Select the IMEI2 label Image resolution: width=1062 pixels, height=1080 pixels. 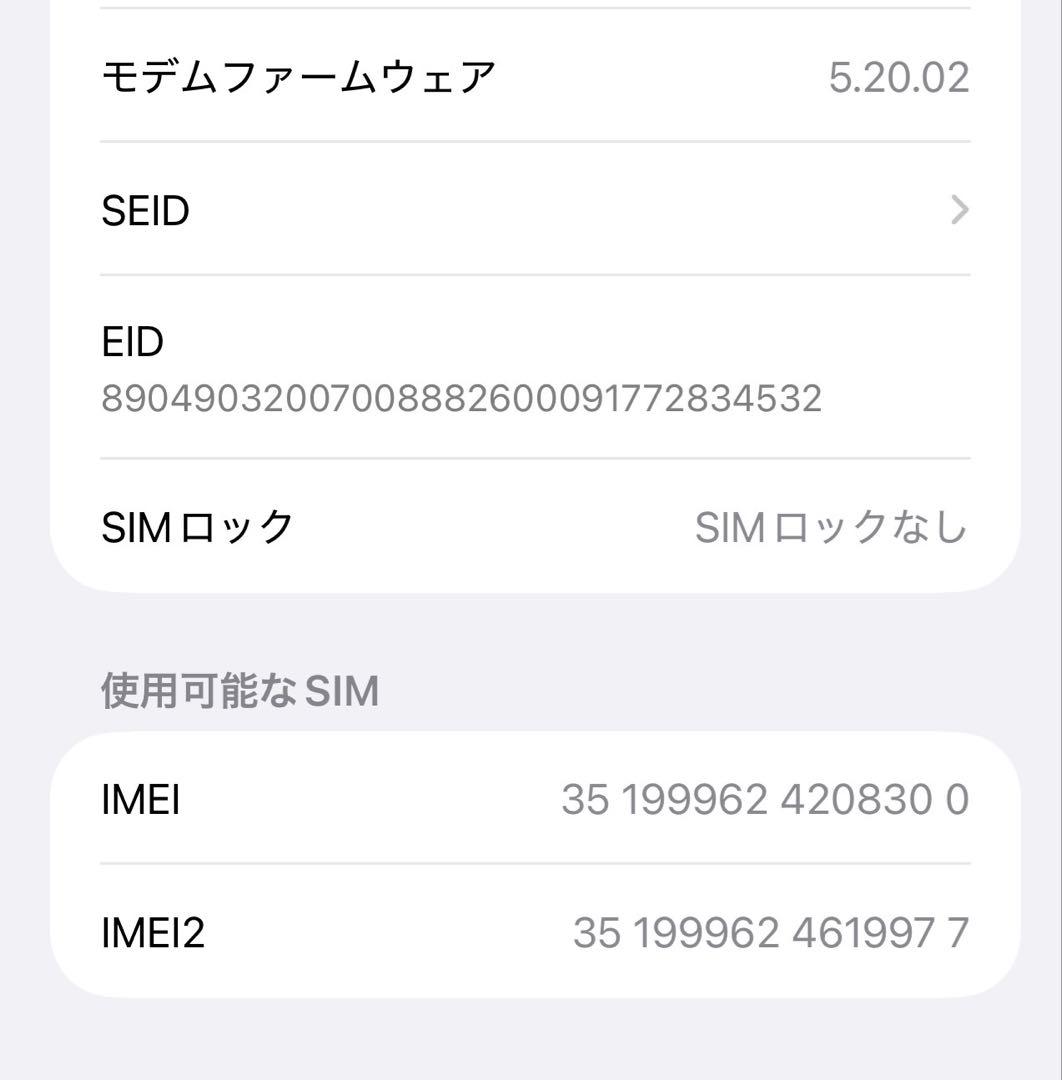click(152, 932)
